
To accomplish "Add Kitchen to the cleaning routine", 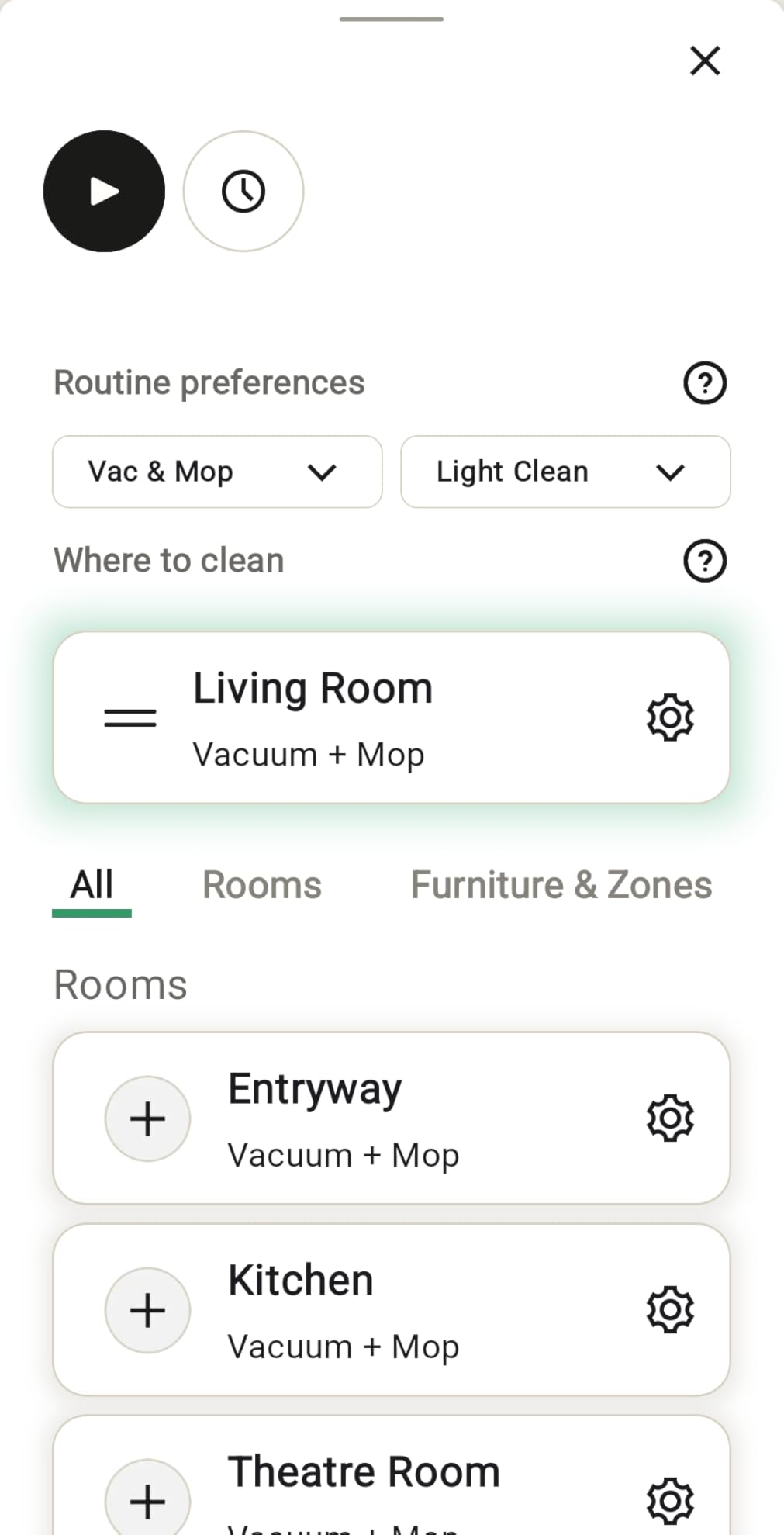I will pos(147,1309).
